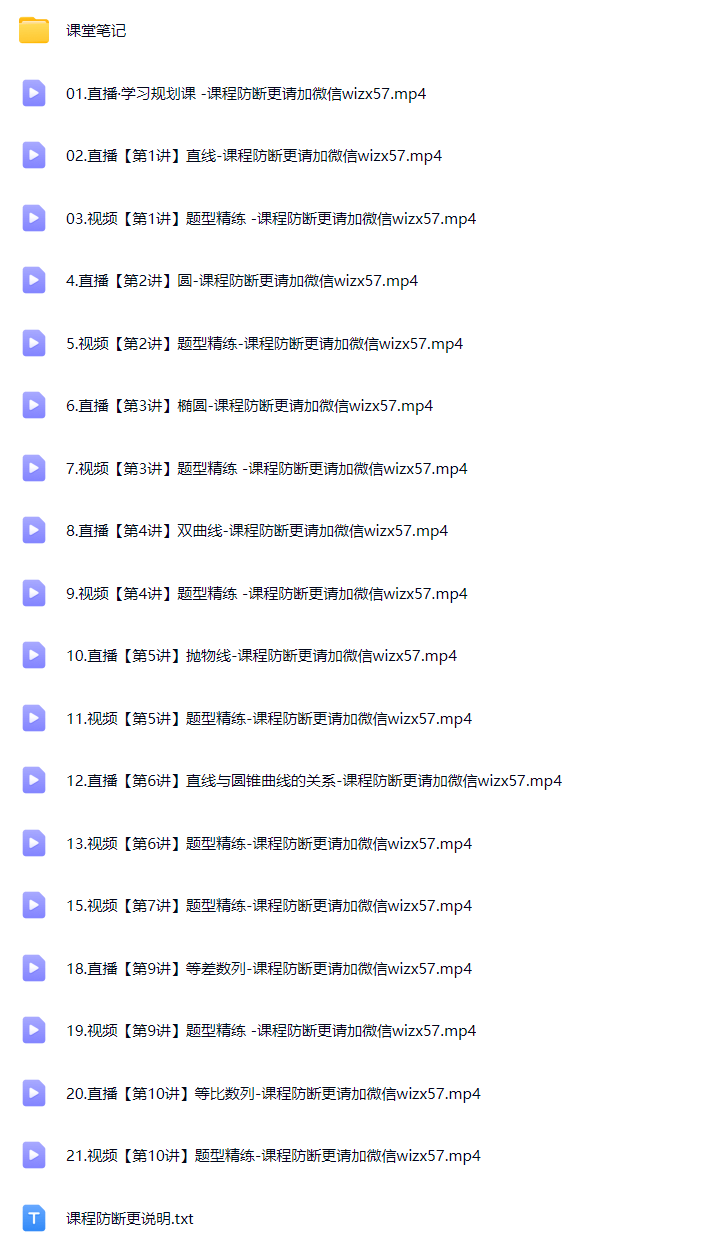Open 9.视频【第4讲】题型精练 file

(x=267, y=594)
